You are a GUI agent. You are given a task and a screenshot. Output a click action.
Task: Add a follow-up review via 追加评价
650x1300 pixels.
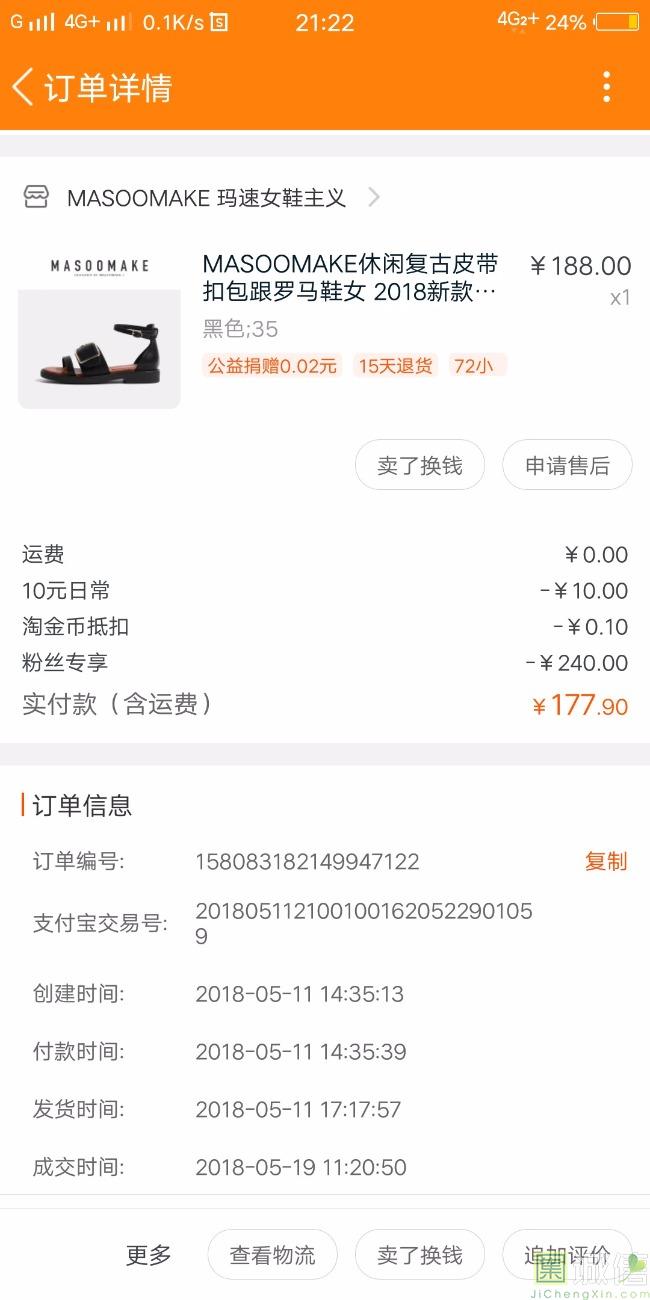coord(567,1255)
